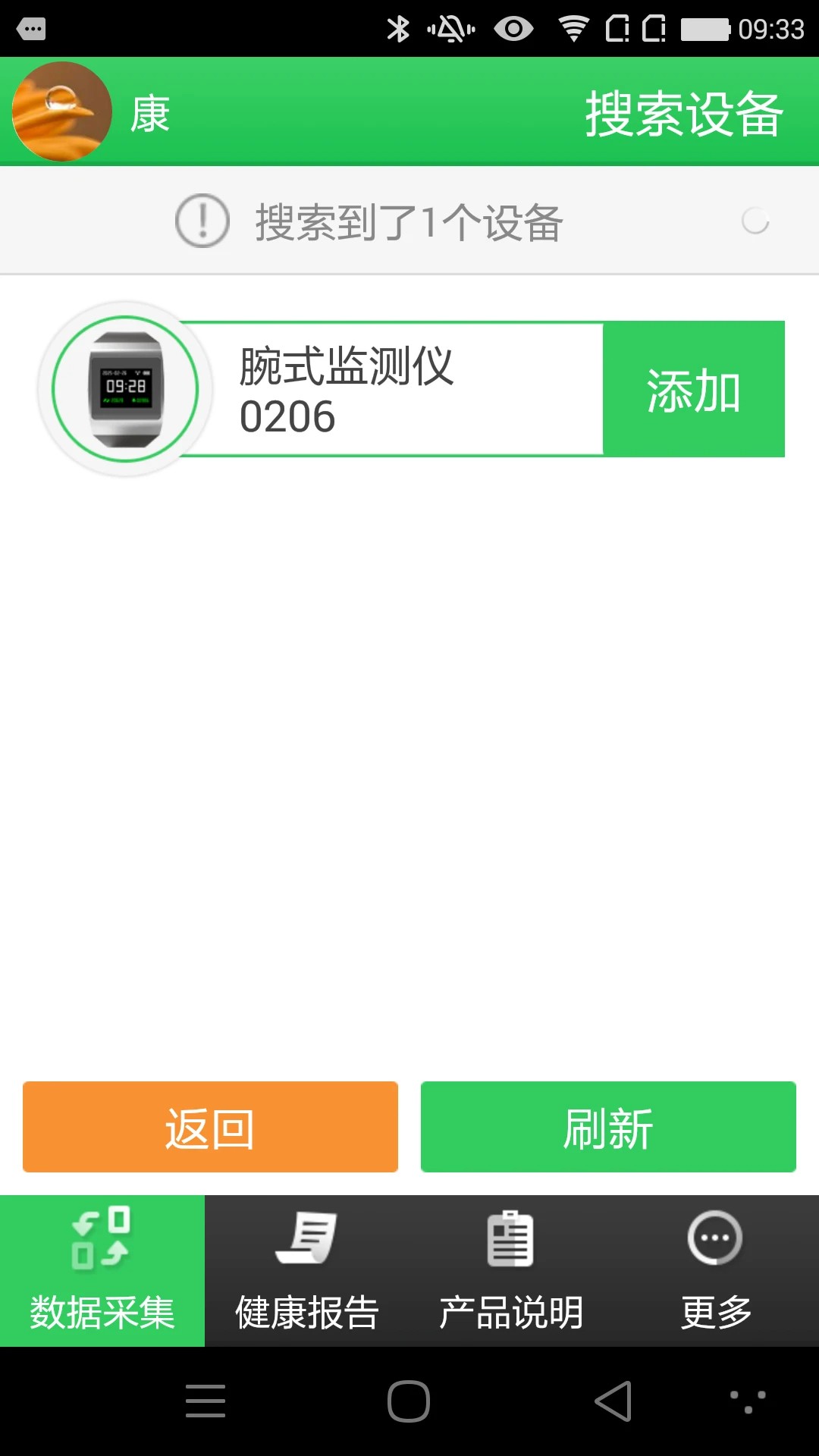Screen dimensions: 819x1456
Task: Tap the user profile avatar photo
Action: (61, 110)
